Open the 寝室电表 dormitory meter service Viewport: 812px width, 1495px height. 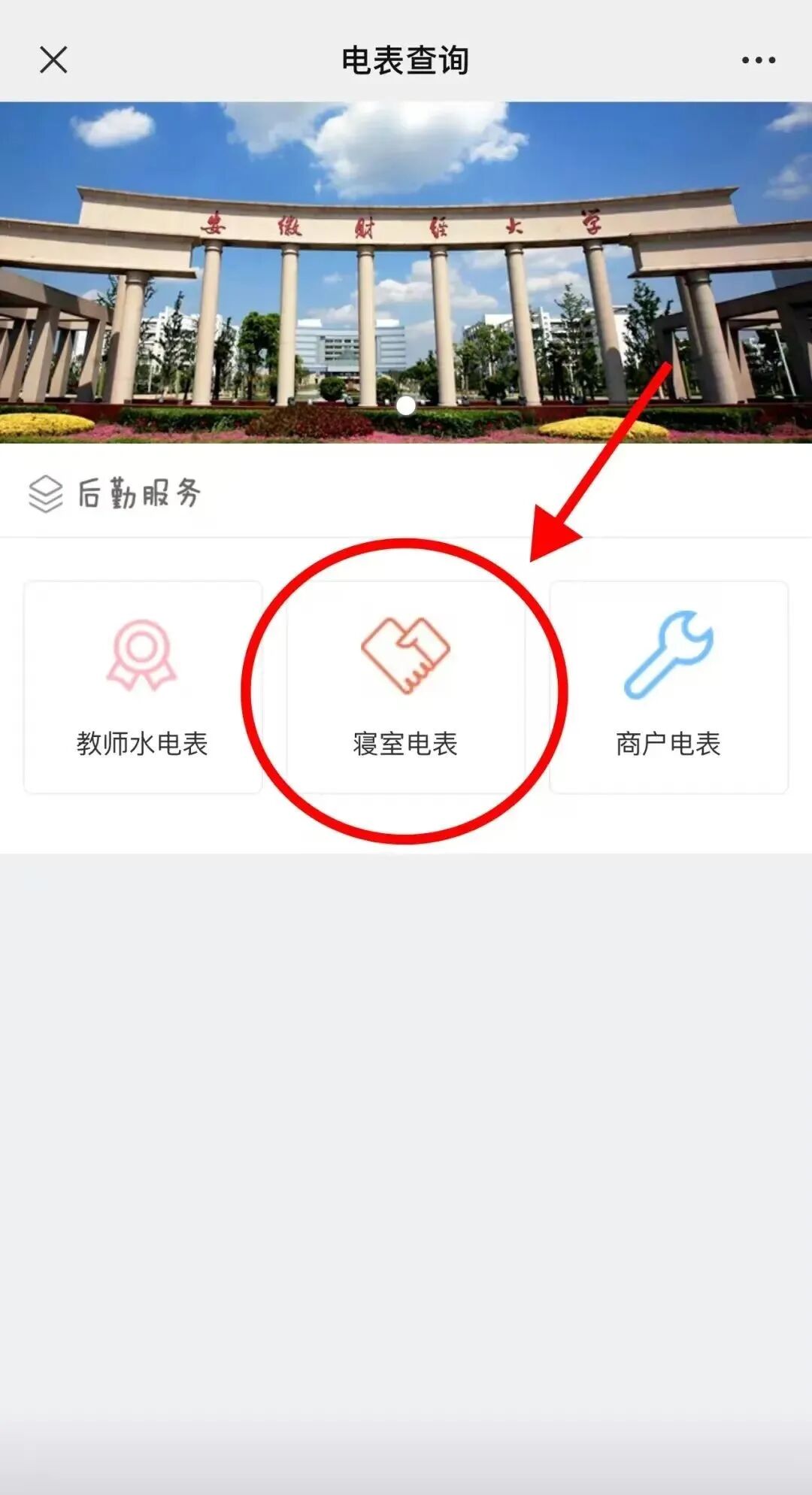[406, 684]
